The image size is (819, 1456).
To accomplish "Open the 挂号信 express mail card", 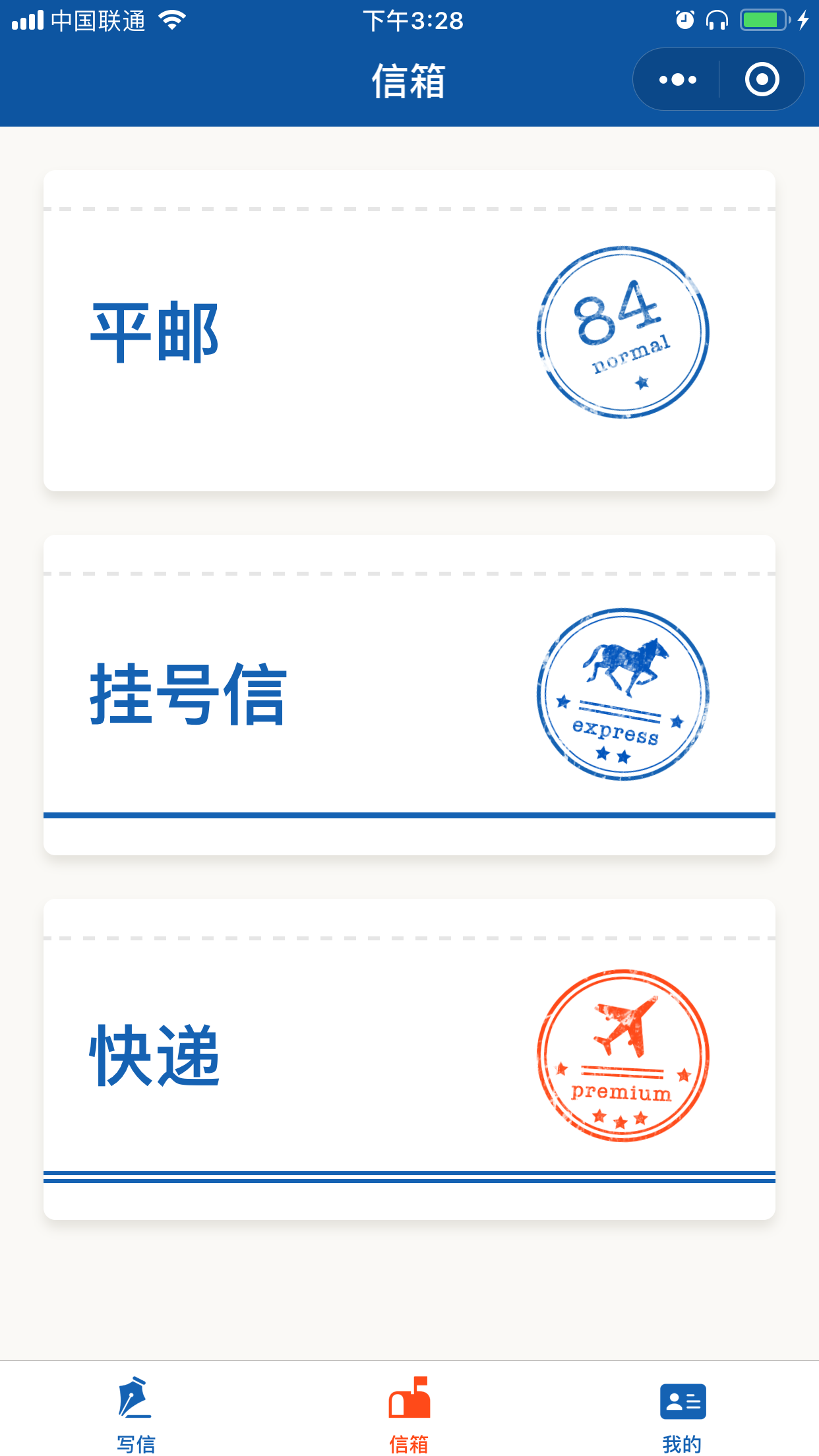I will coord(409,695).
